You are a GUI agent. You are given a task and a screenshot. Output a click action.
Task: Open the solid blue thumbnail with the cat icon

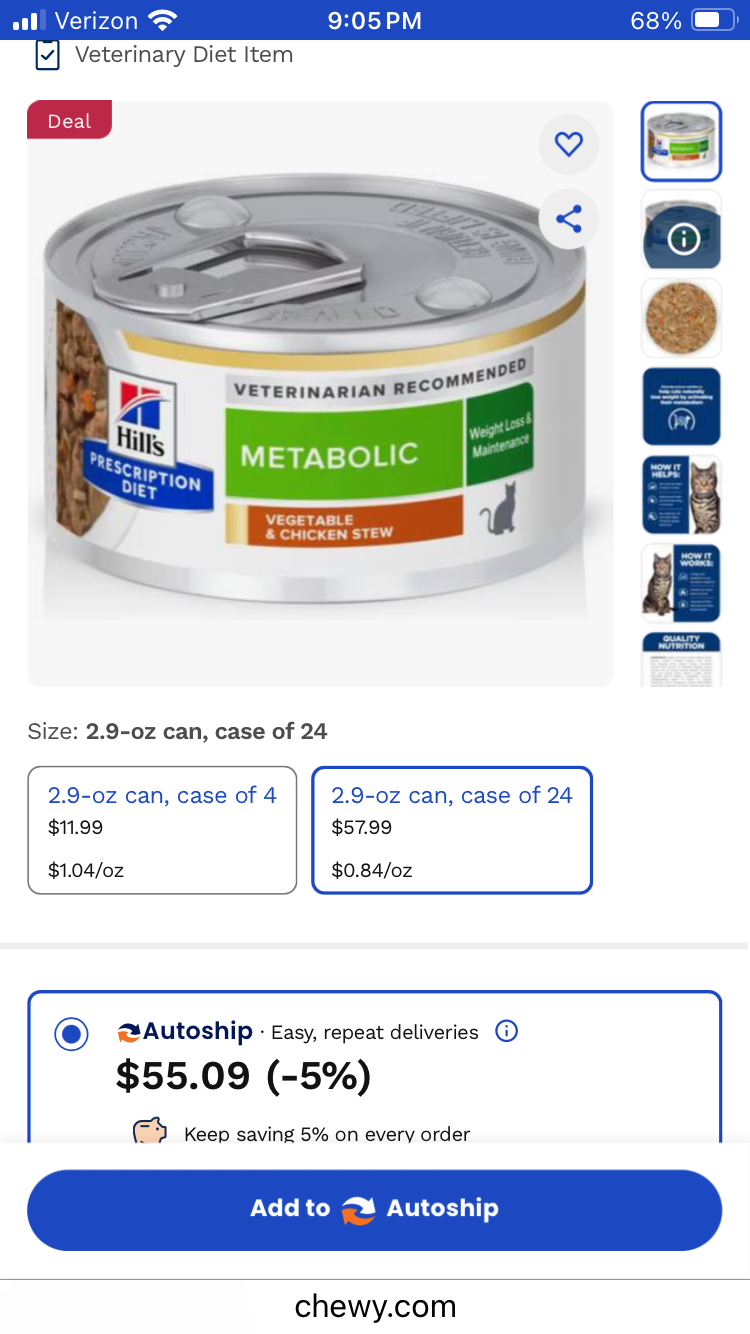point(681,407)
